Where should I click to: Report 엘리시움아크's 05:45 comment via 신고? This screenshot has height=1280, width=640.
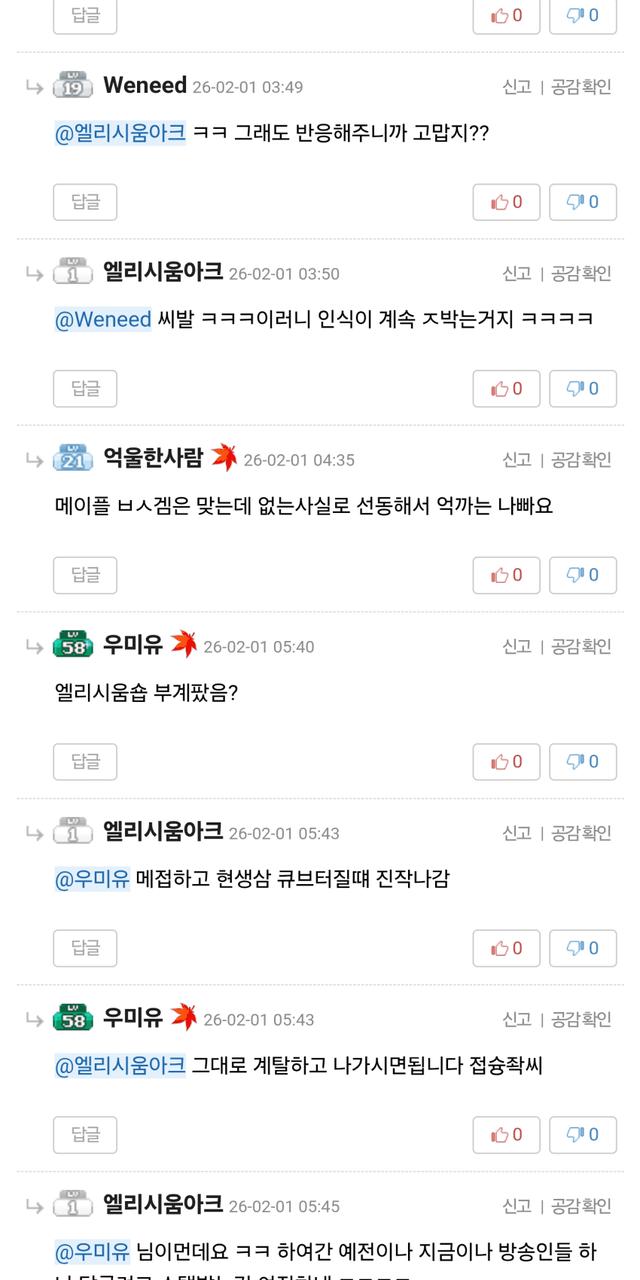click(x=516, y=1206)
